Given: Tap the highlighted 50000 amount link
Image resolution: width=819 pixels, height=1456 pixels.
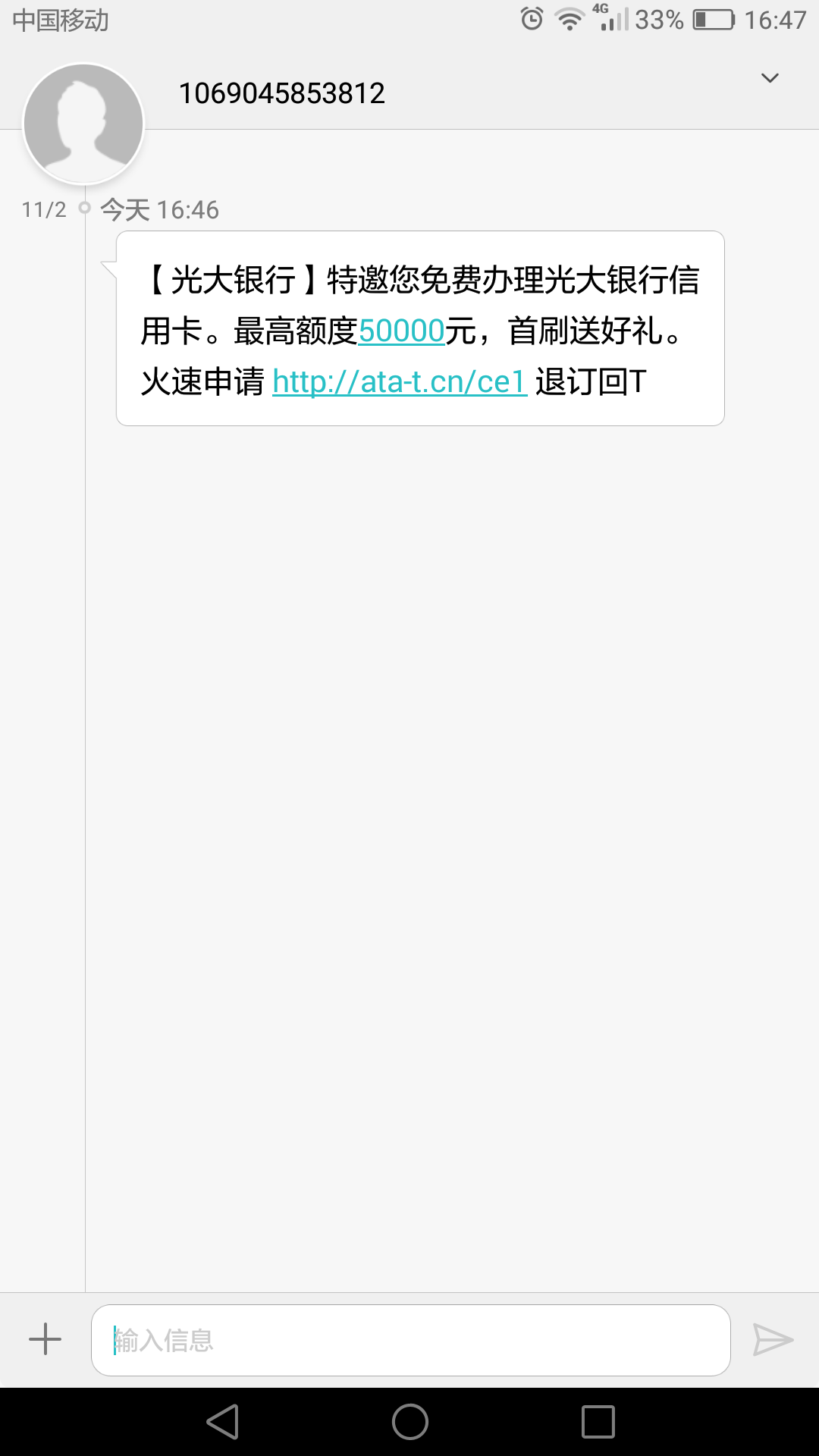Looking at the screenshot, I should 402,330.
